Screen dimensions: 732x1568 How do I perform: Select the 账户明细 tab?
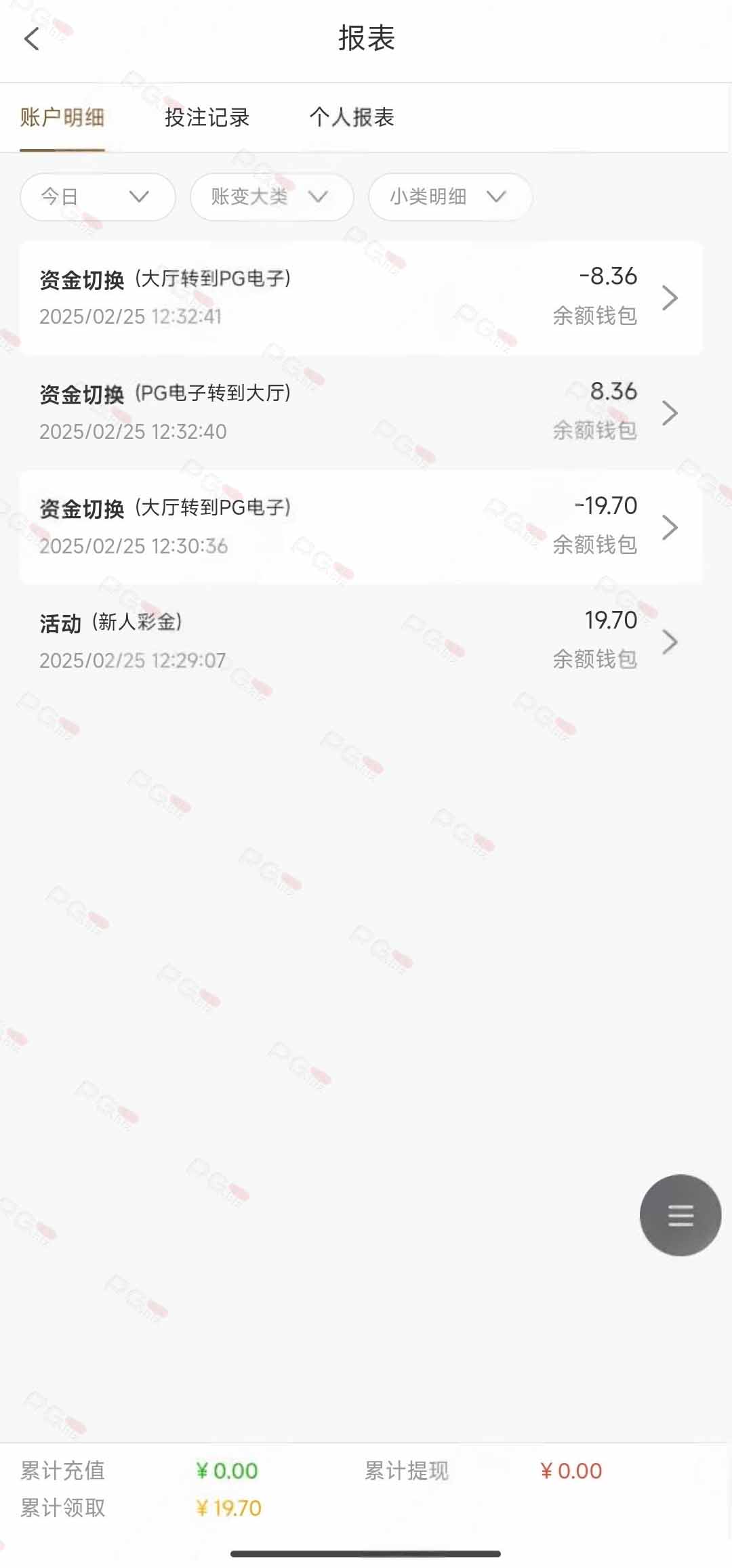(62, 118)
